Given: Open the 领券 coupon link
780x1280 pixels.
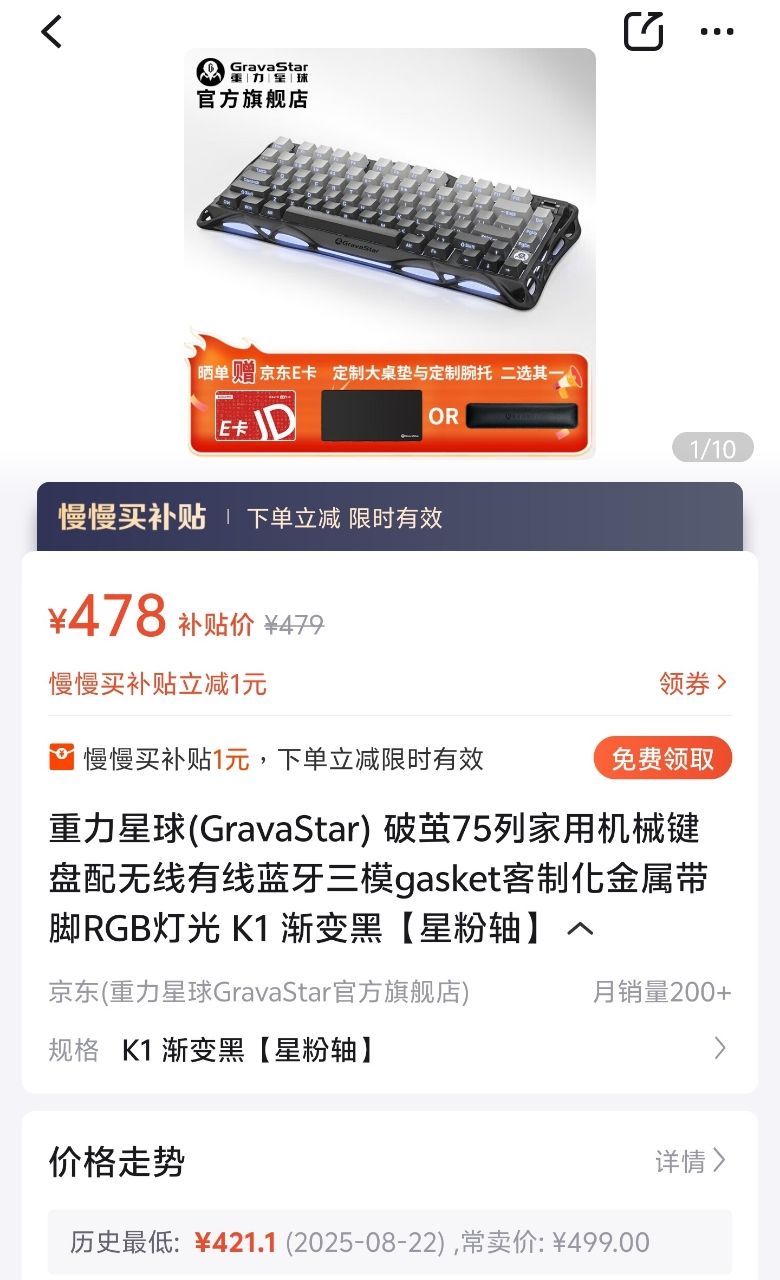Looking at the screenshot, I should [x=693, y=683].
